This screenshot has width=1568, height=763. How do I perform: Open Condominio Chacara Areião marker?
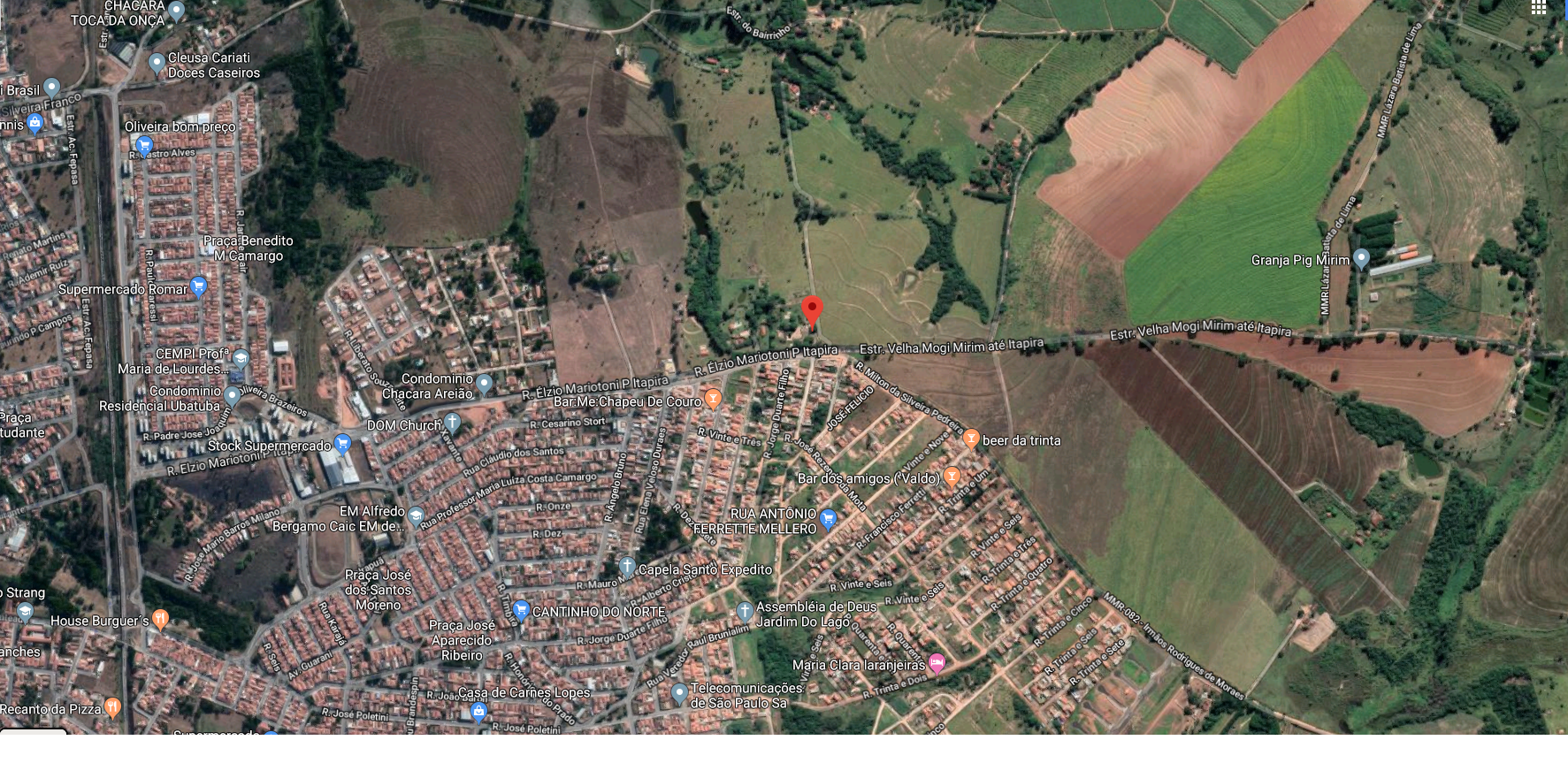(485, 384)
